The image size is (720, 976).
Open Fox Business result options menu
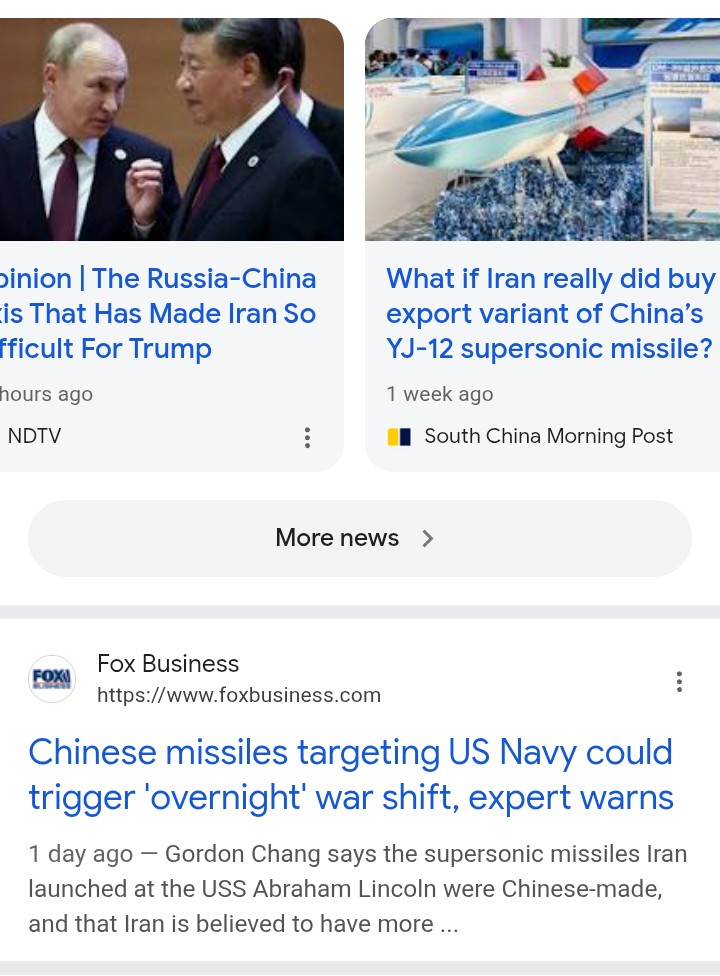(x=679, y=682)
